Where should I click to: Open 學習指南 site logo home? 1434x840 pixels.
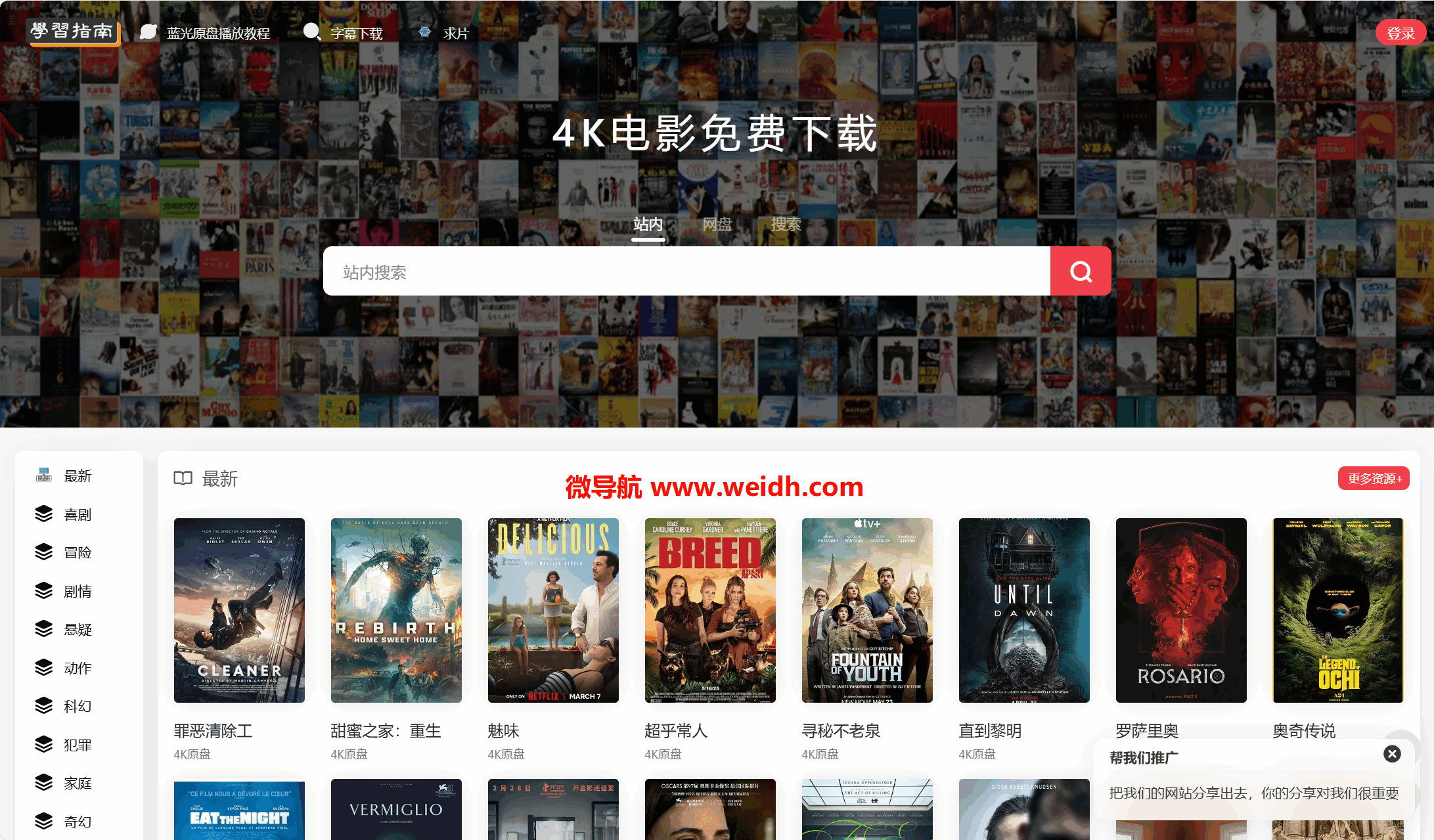(73, 31)
